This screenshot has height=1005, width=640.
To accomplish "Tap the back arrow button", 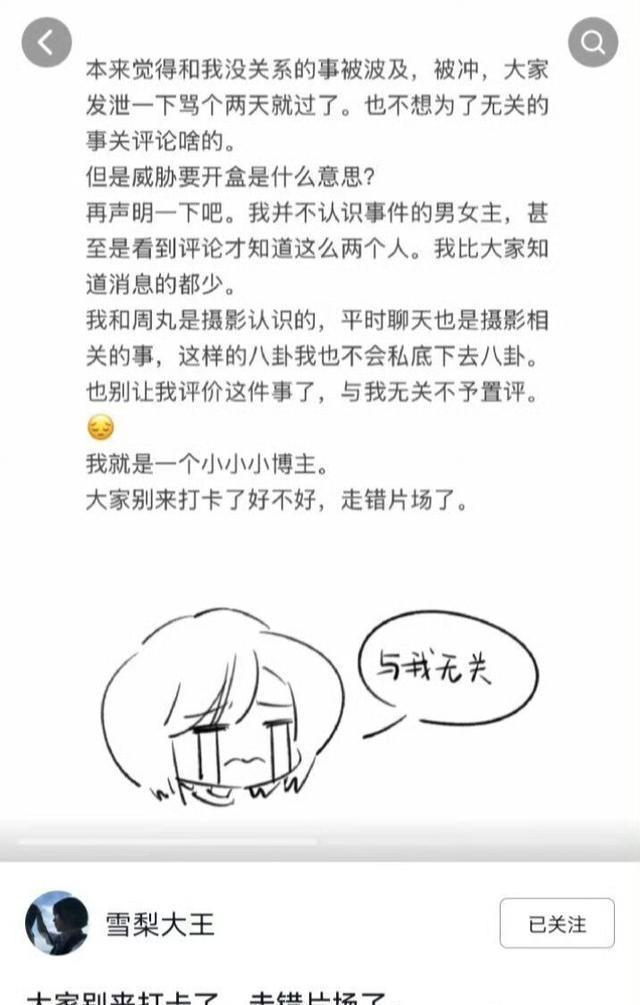I will pos(47,42).
